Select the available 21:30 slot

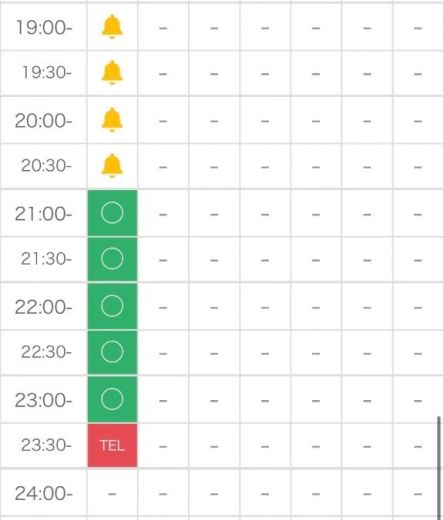pos(112,259)
